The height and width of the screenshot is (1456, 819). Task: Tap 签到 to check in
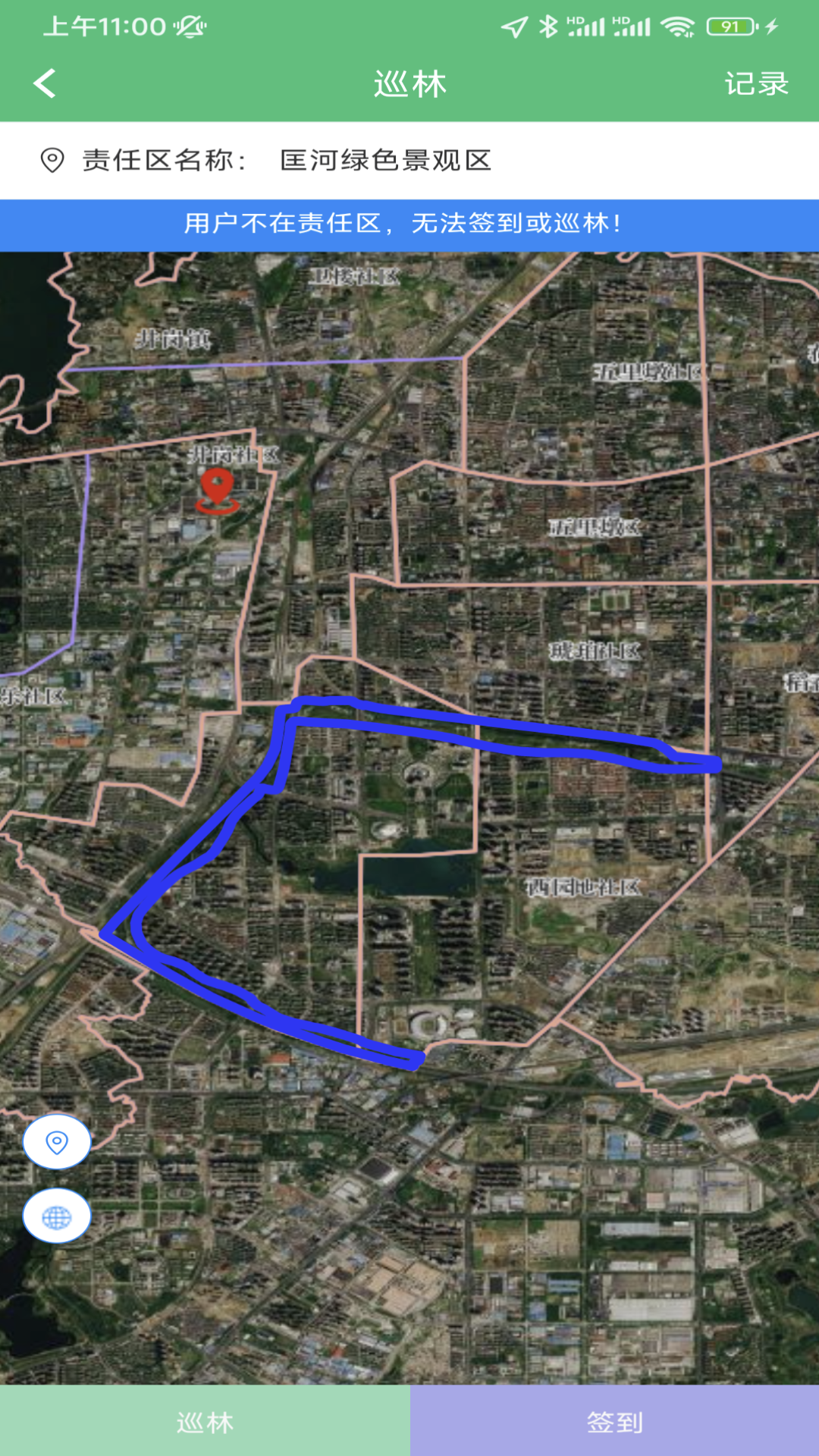pyautogui.click(x=614, y=1421)
